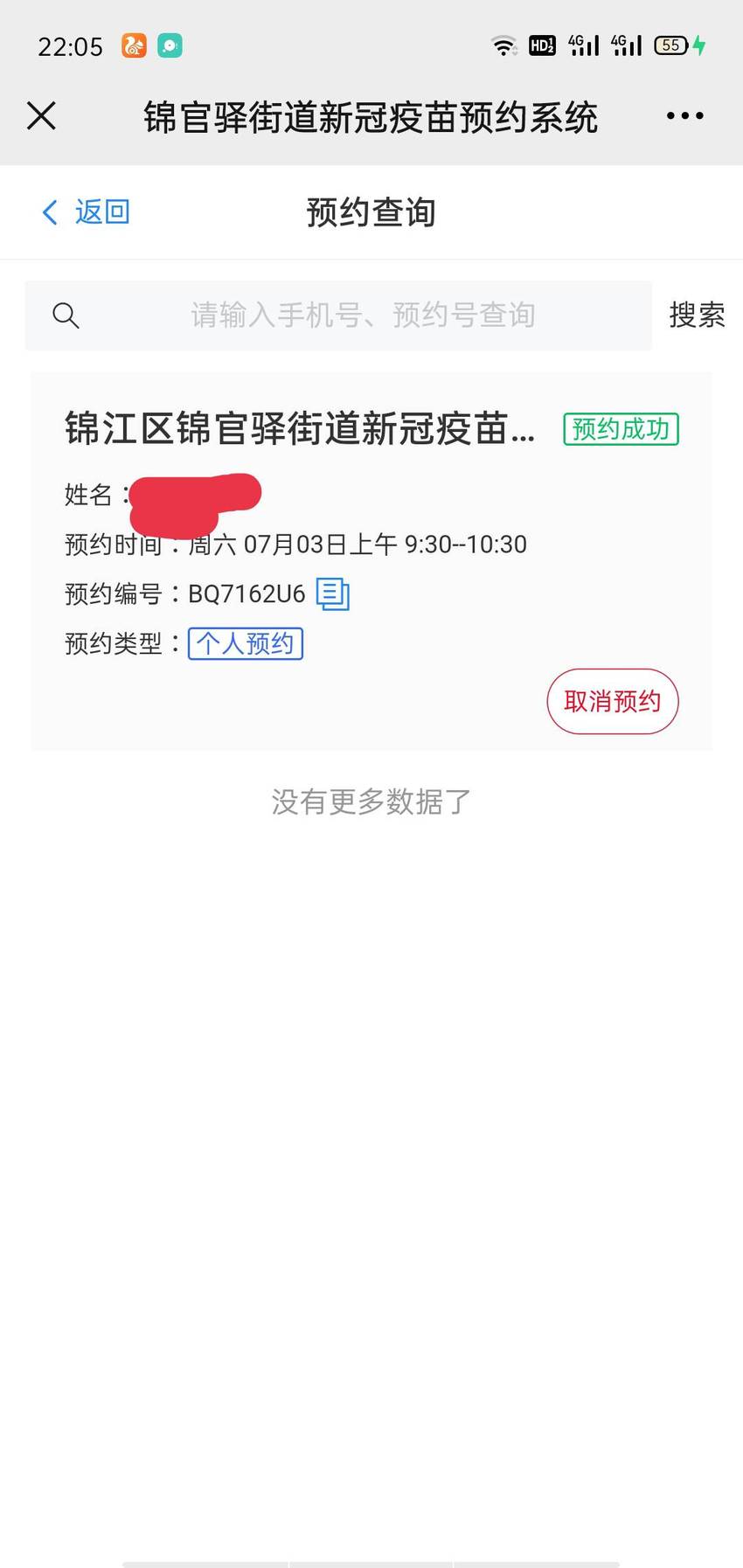Copy appointment number BQ7162U6
This screenshot has height=1568, width=743.
coord(332,594)
